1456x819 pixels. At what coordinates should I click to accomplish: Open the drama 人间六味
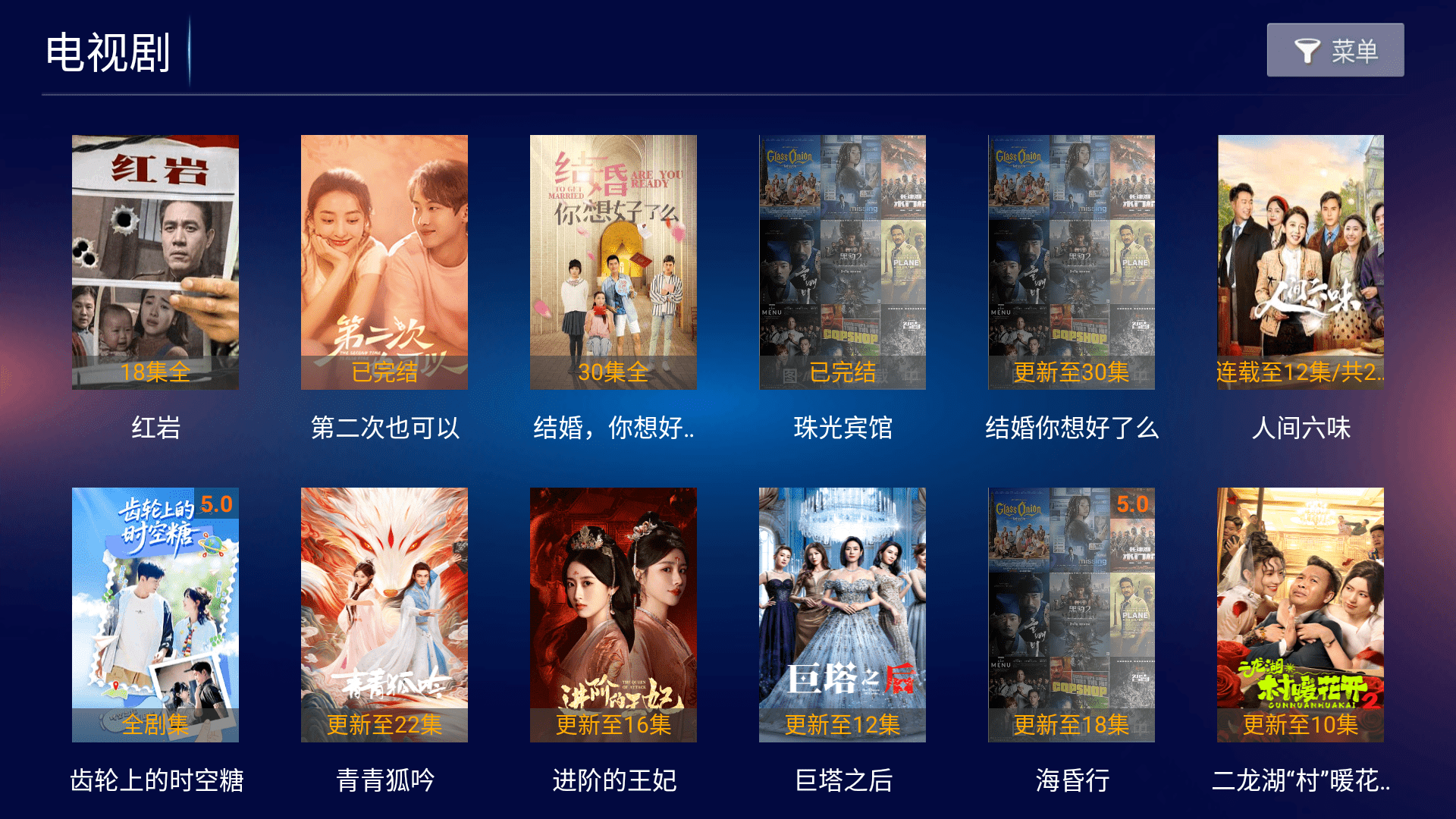1301,262
